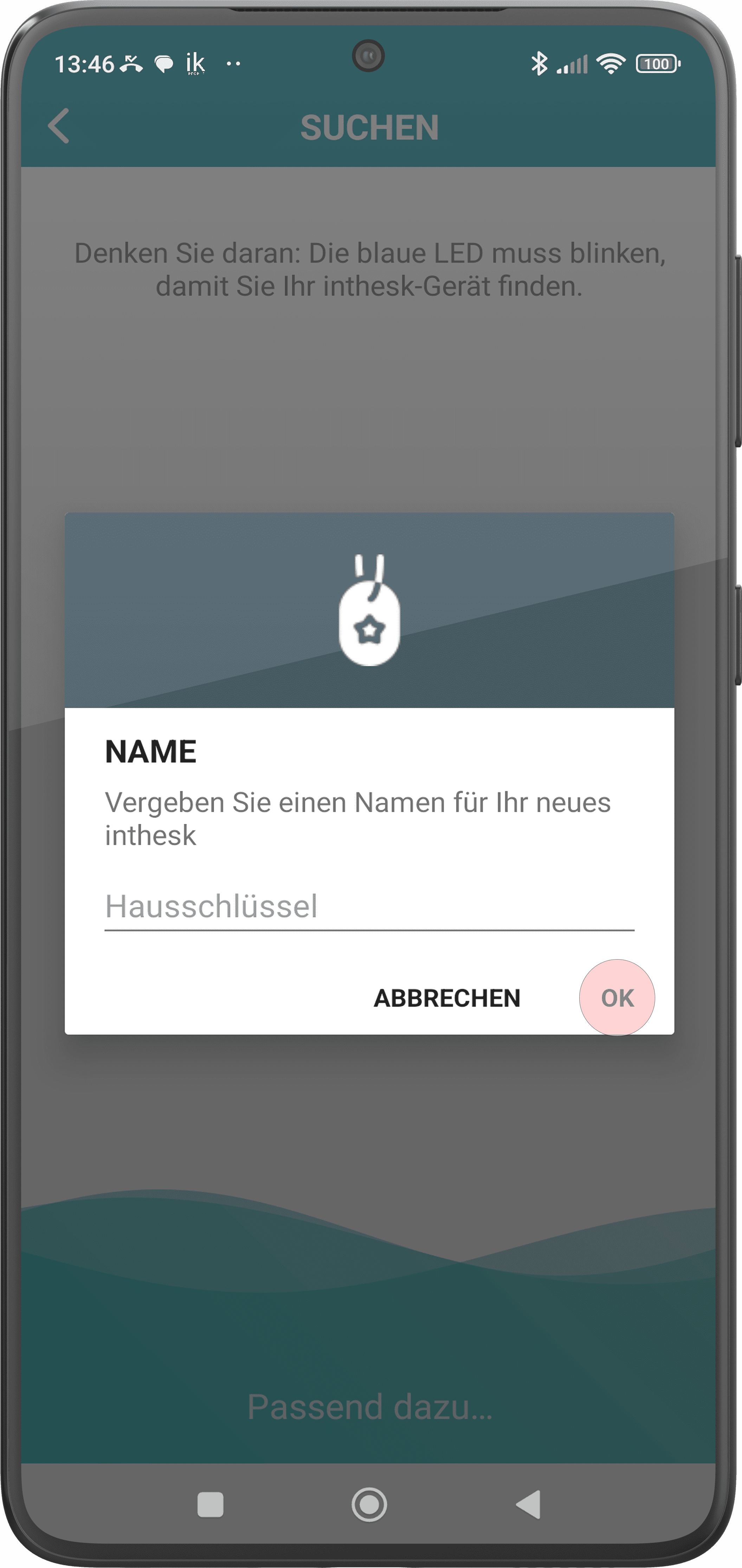Screen dimensions: 742x1568
Task: Focus the Hausschlüssel name field
Action: click(369, 908)
